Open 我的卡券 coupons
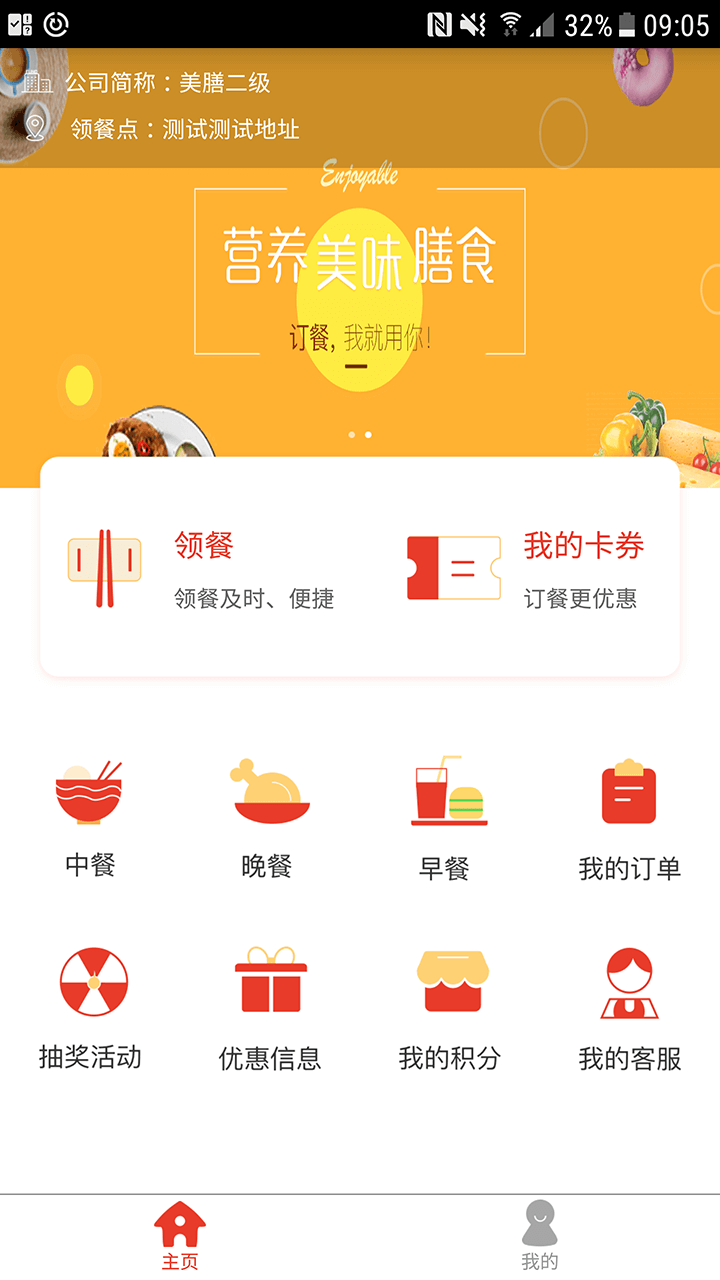The height and width of the screenshot is (1280, 720). tap(525, 568)
